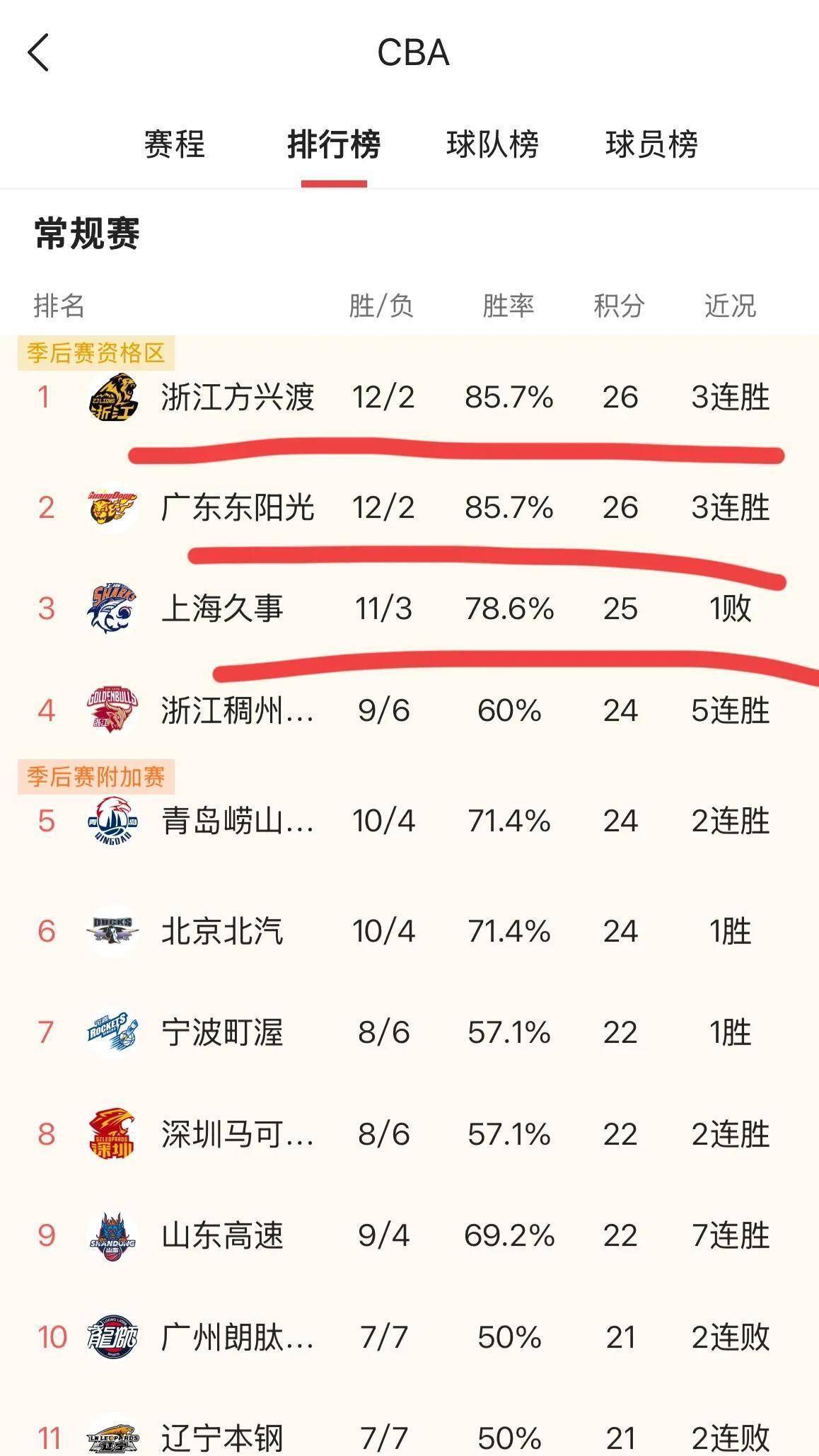Open the fourth-ranked 浙江稠州 row
Viewport: 819px width, 1456px height.
pyautogui.click(x=409, y=710)
